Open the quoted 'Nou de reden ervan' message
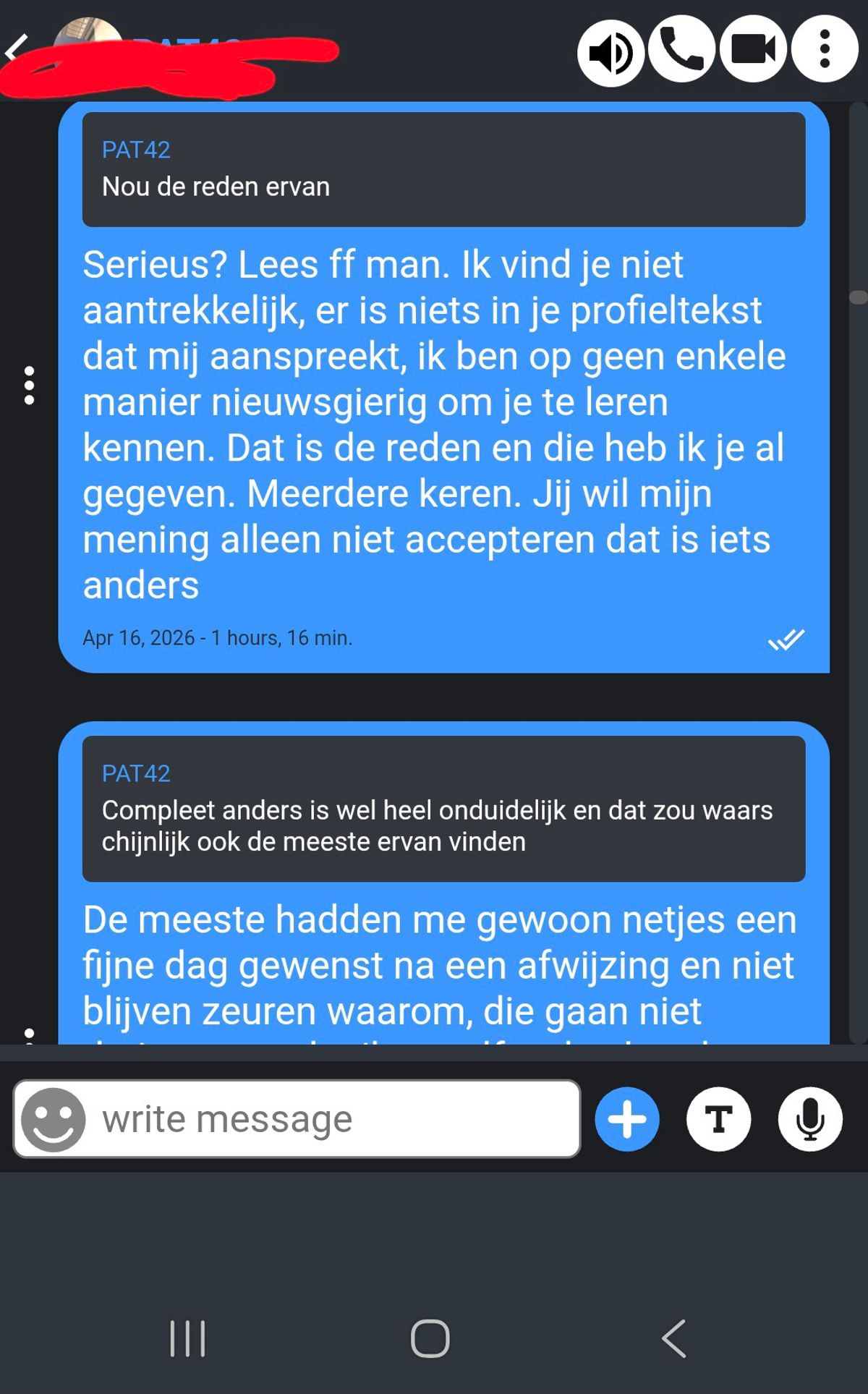The width and height of the screenshot is (868, 1394). pyautogui.click(x=443, y=169)
